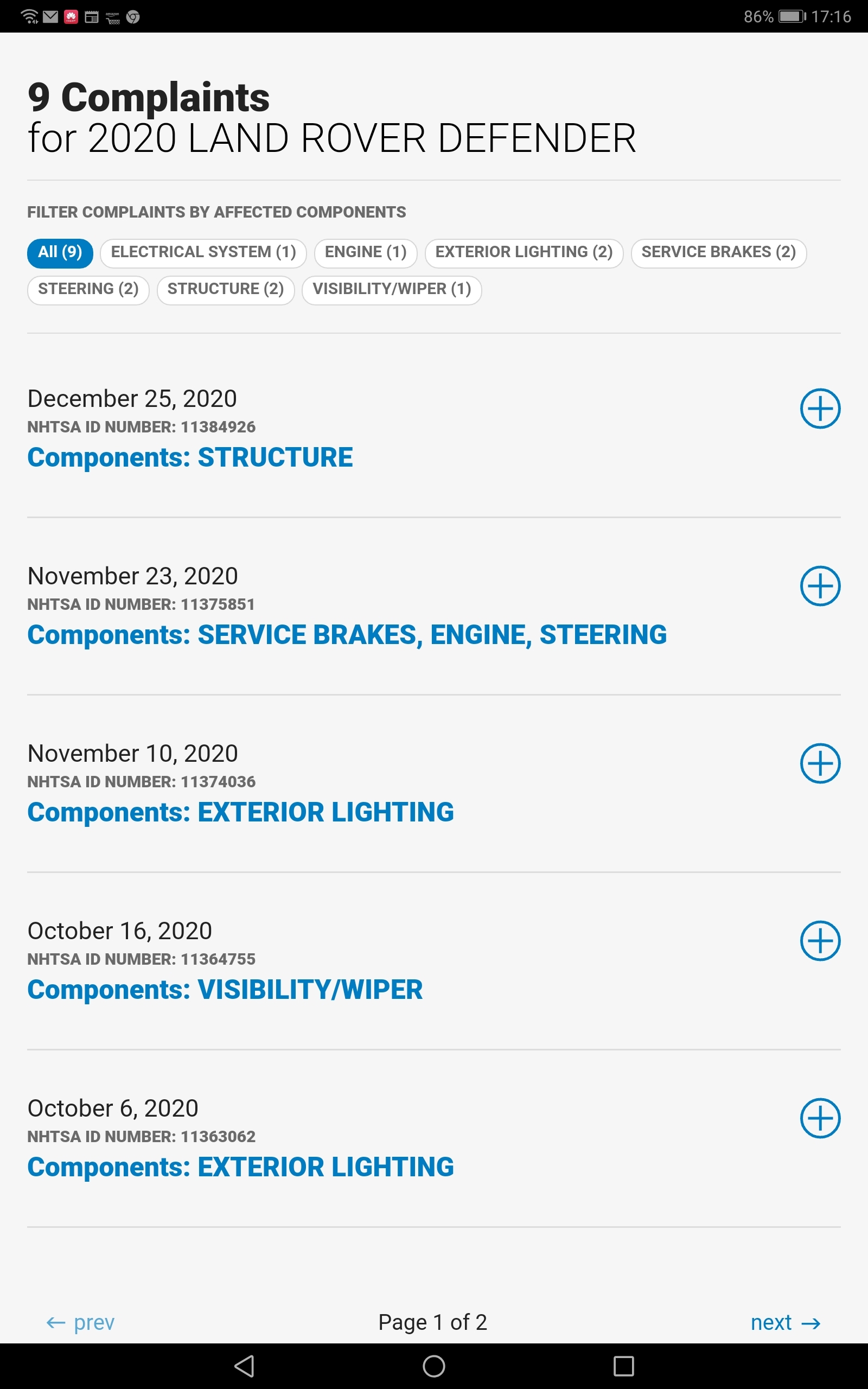Open Components: SERVICE BRAKES, ENGINE, STEERING complaint

(347, 635)
